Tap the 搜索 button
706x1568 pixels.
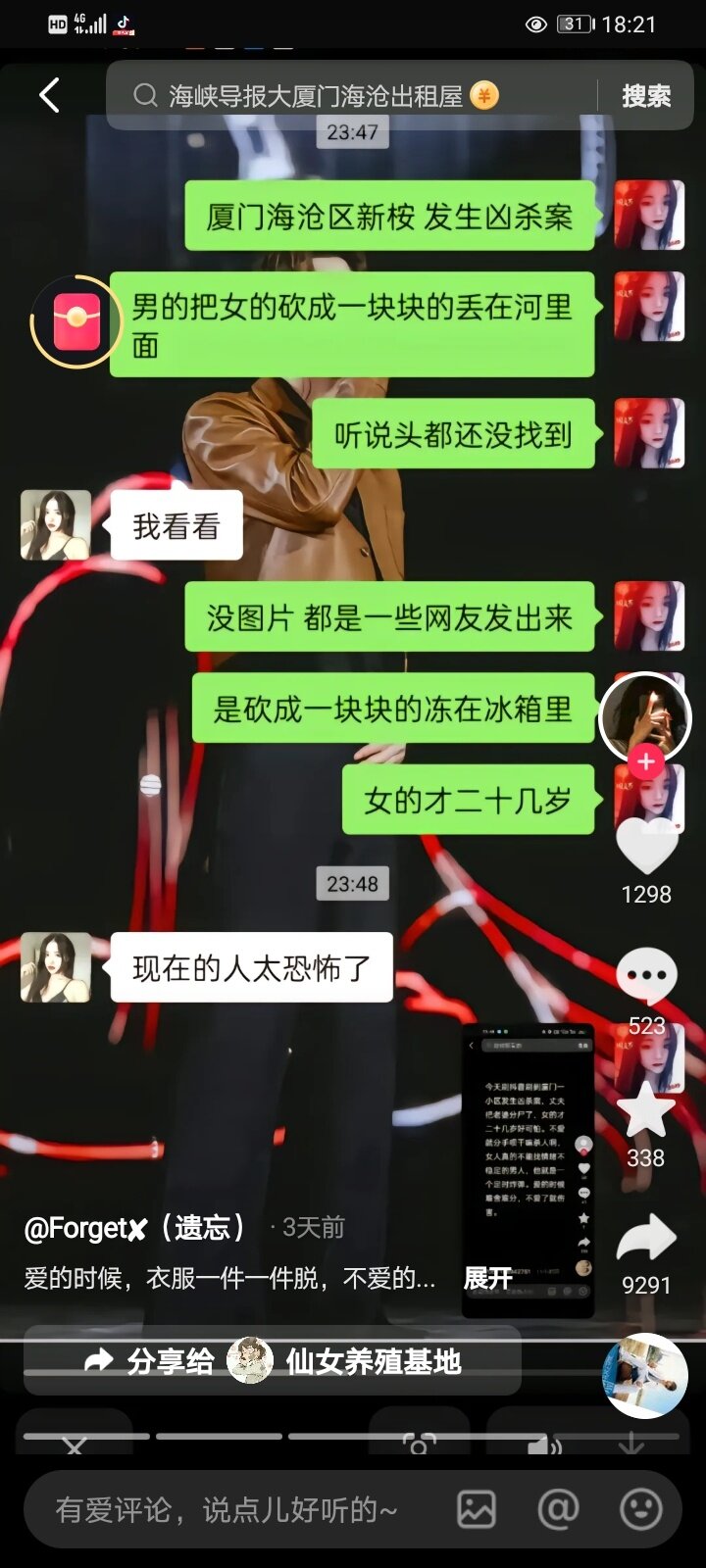645,95
